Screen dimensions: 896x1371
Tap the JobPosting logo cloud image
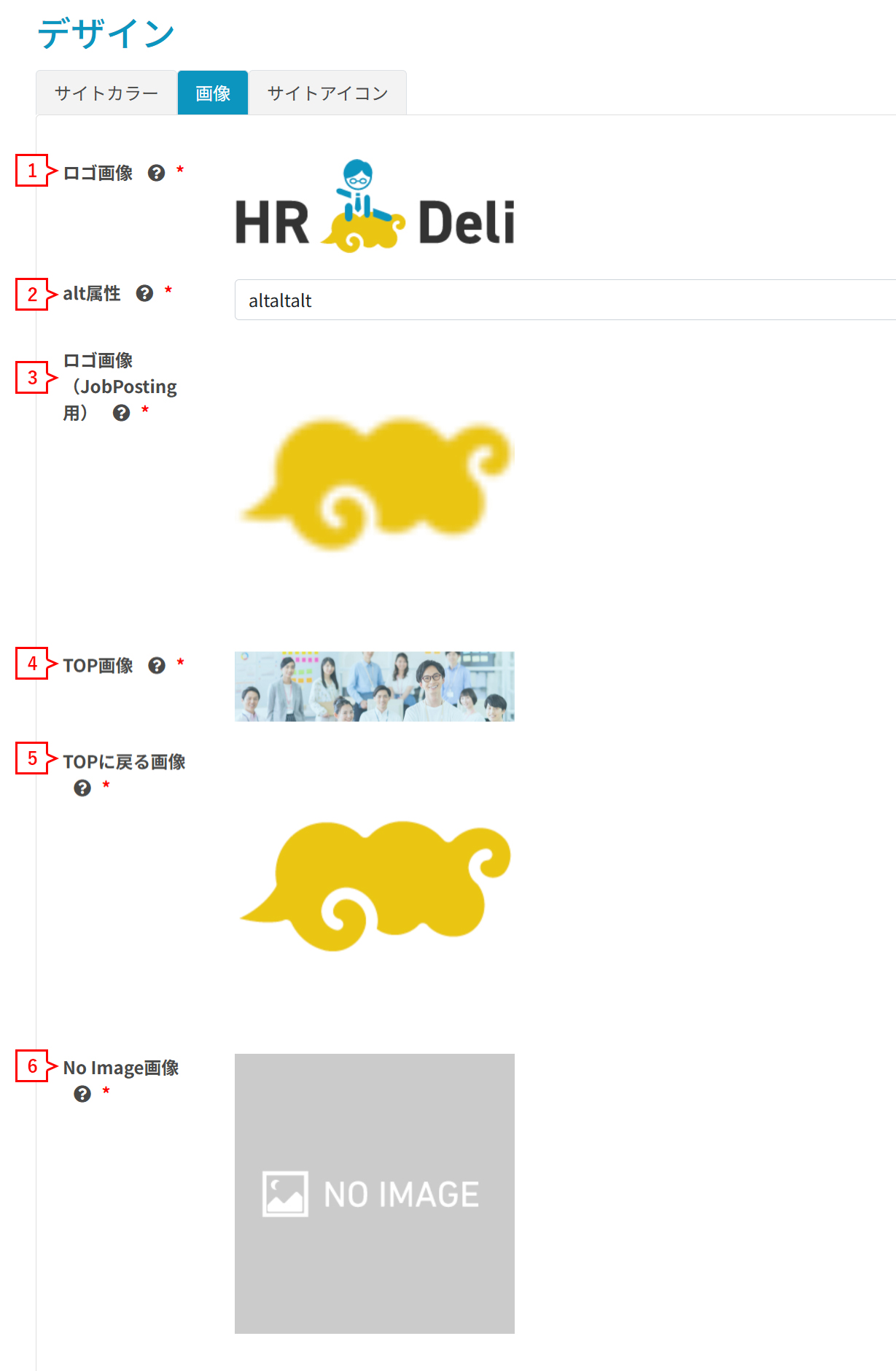point(375,483)
